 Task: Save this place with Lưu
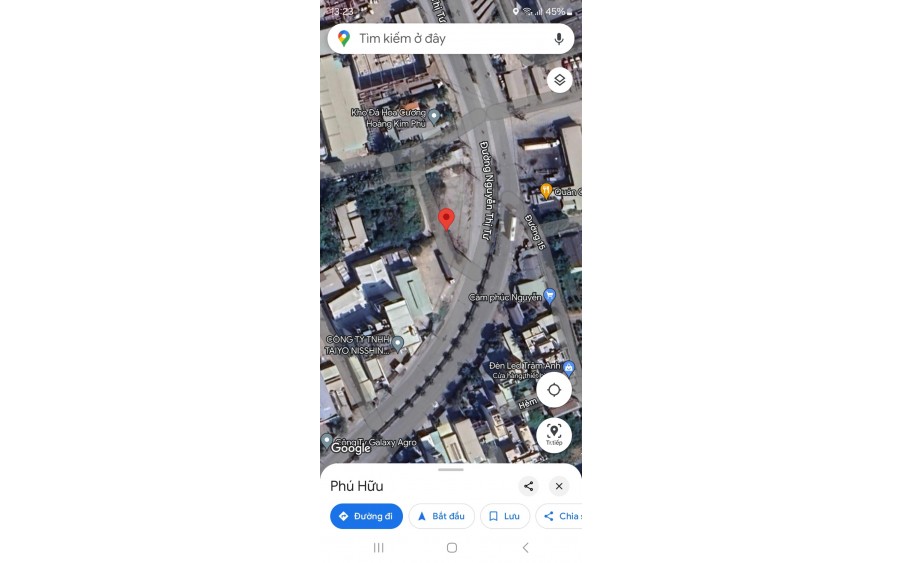pos(504,516)
